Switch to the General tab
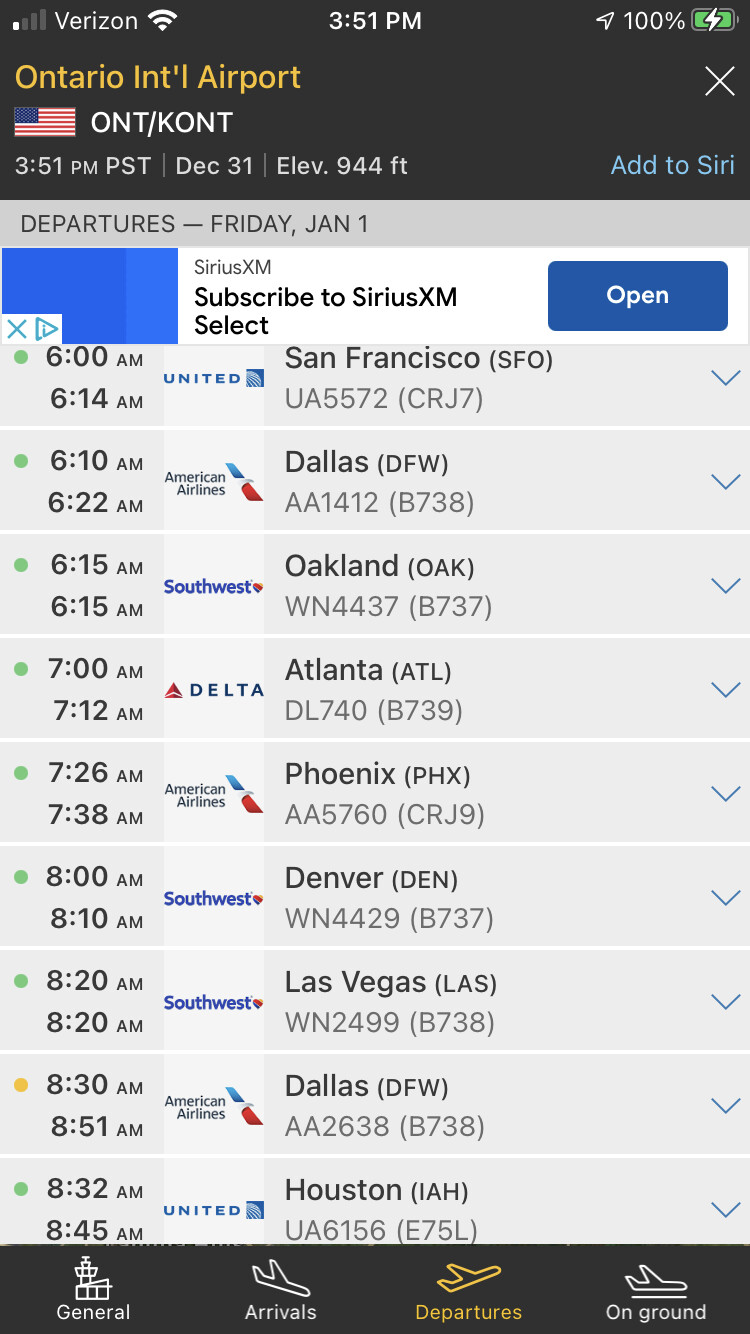 click(x=94, y=1290)
